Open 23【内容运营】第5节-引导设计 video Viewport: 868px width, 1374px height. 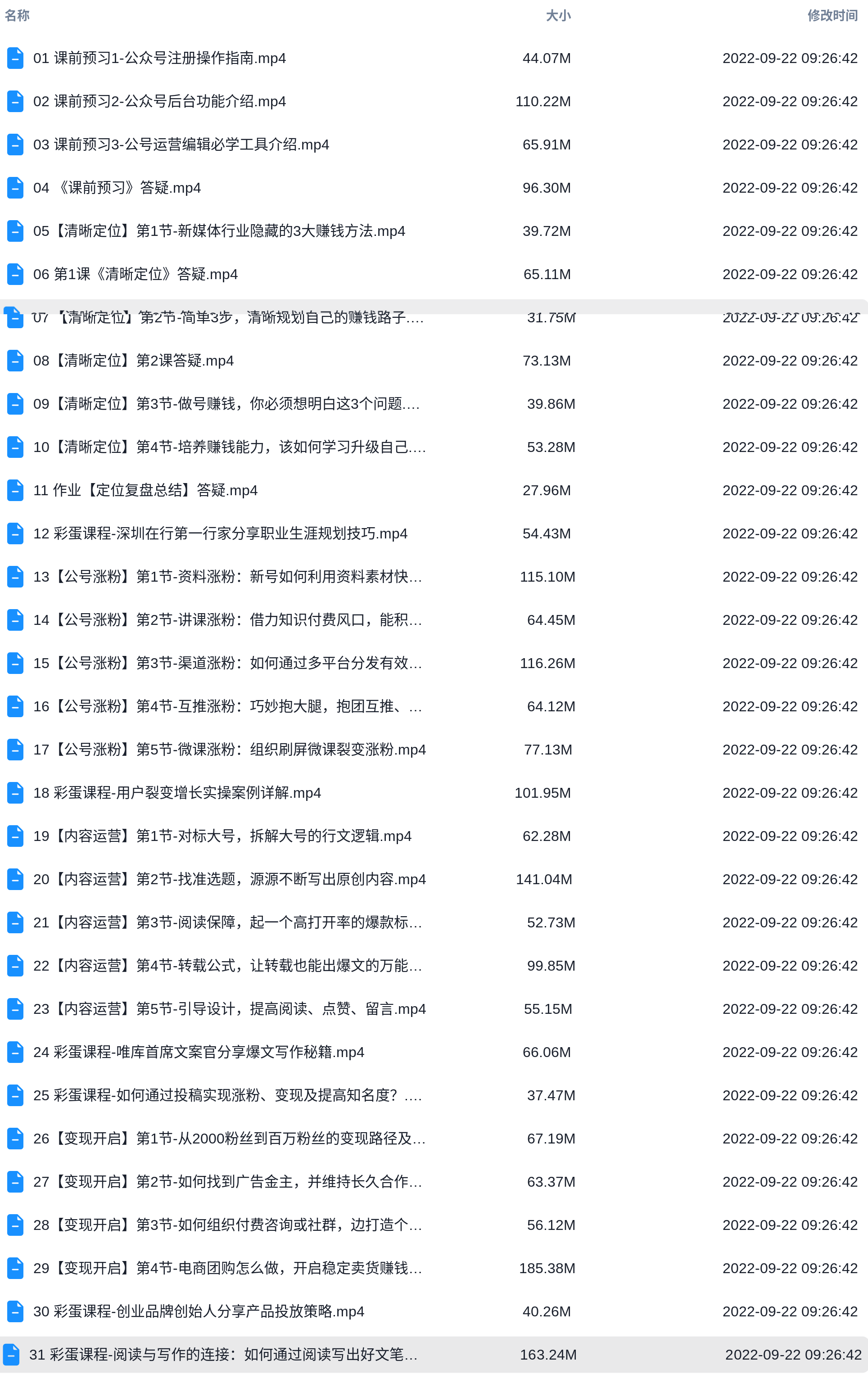point(230,1009)
